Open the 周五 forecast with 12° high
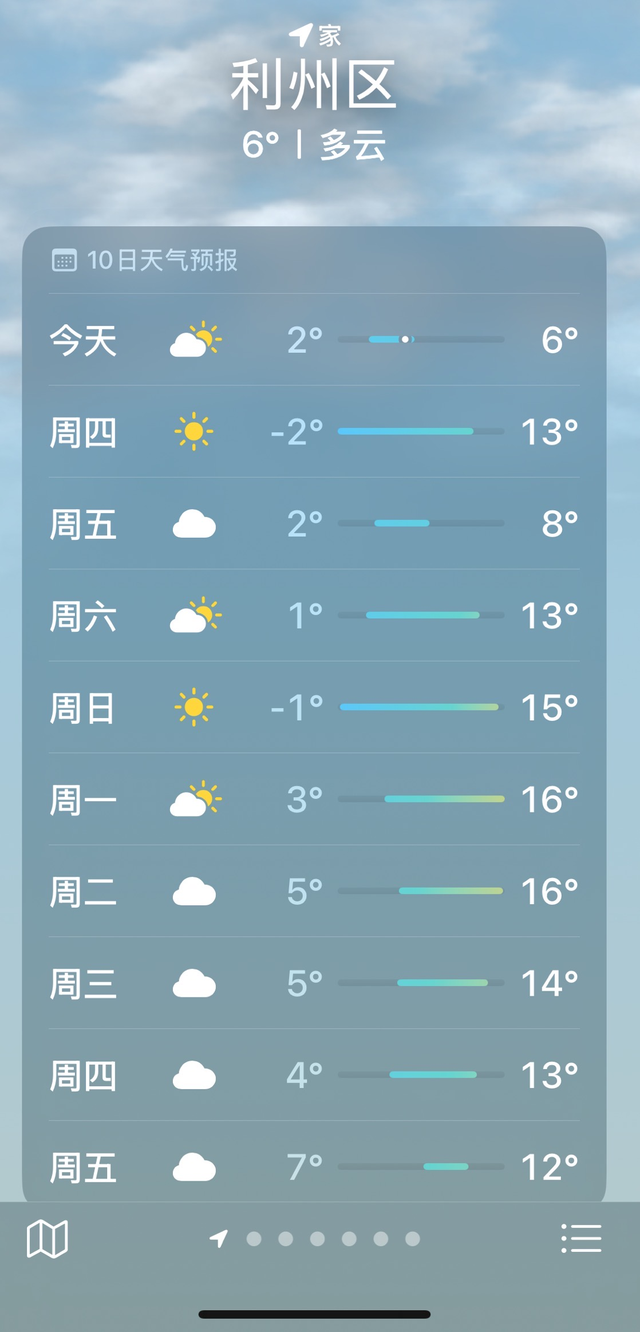This screenshot has width=640, height=1332. [314, 1166]
